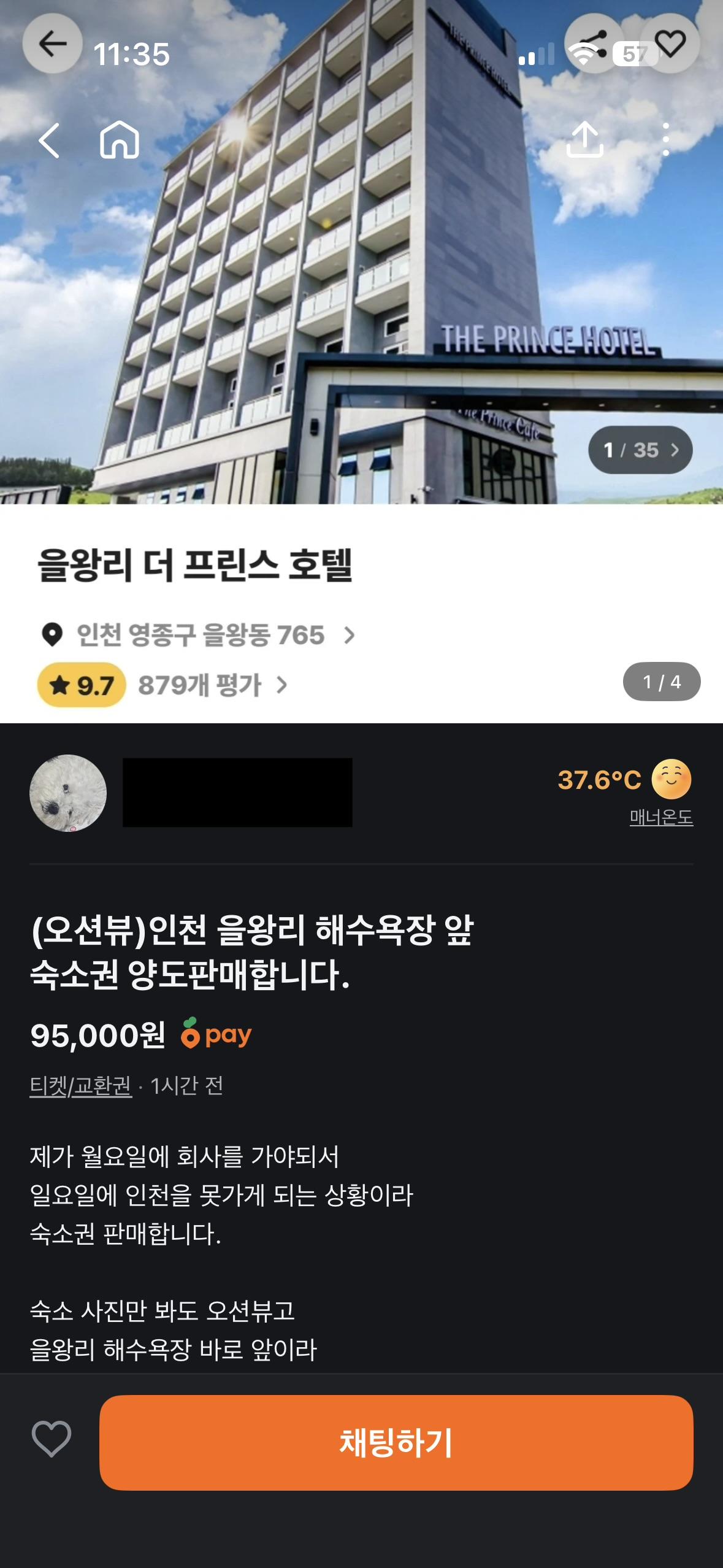Go back using the left chevron
Viewport: 723px width, 1568px height.
click(49, 140)
